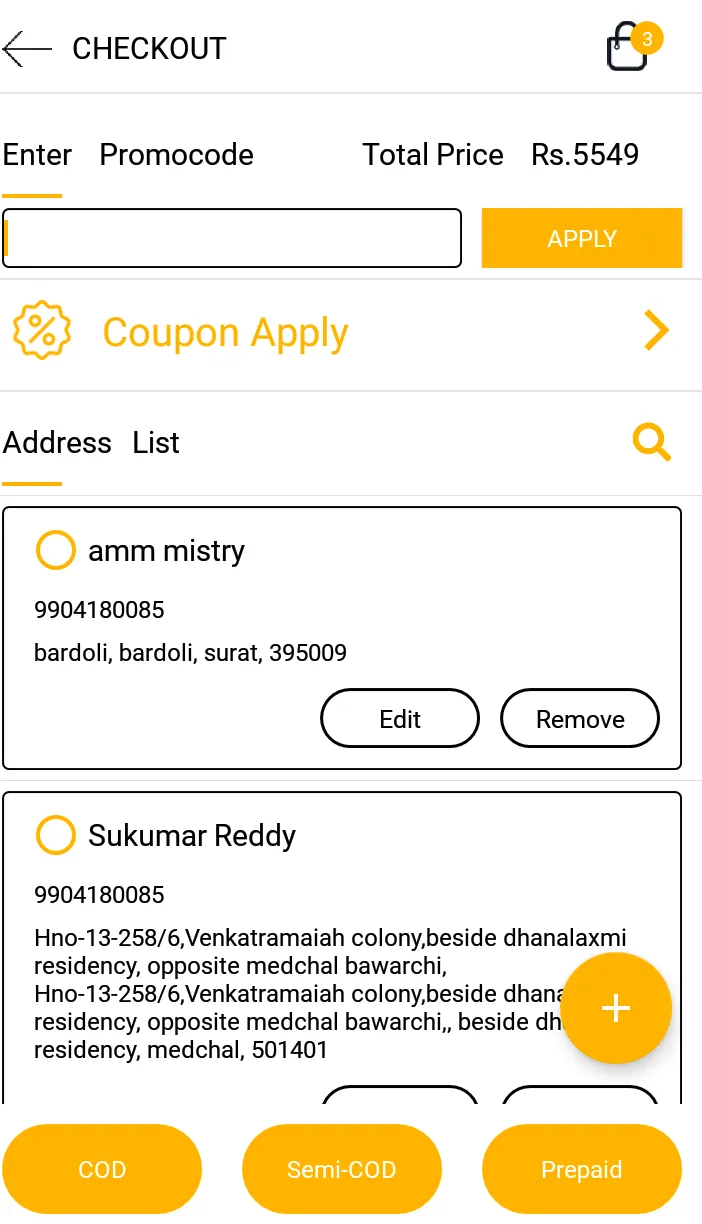Screen dimensions: 702x1224
Task: Go back from the Checkout screen
Action: pos(27,48)
